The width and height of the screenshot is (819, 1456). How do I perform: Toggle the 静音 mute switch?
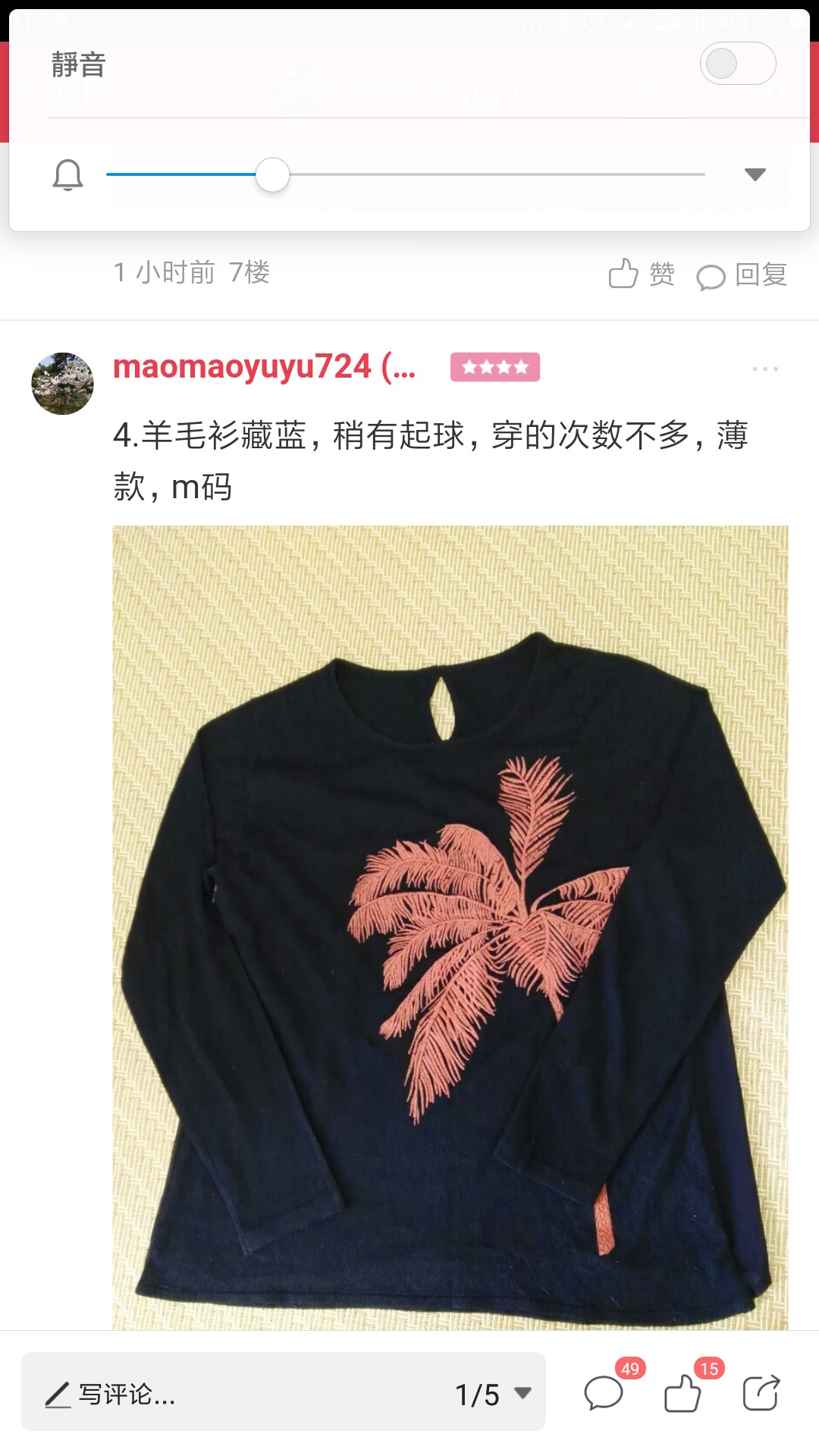pos(737,64)
